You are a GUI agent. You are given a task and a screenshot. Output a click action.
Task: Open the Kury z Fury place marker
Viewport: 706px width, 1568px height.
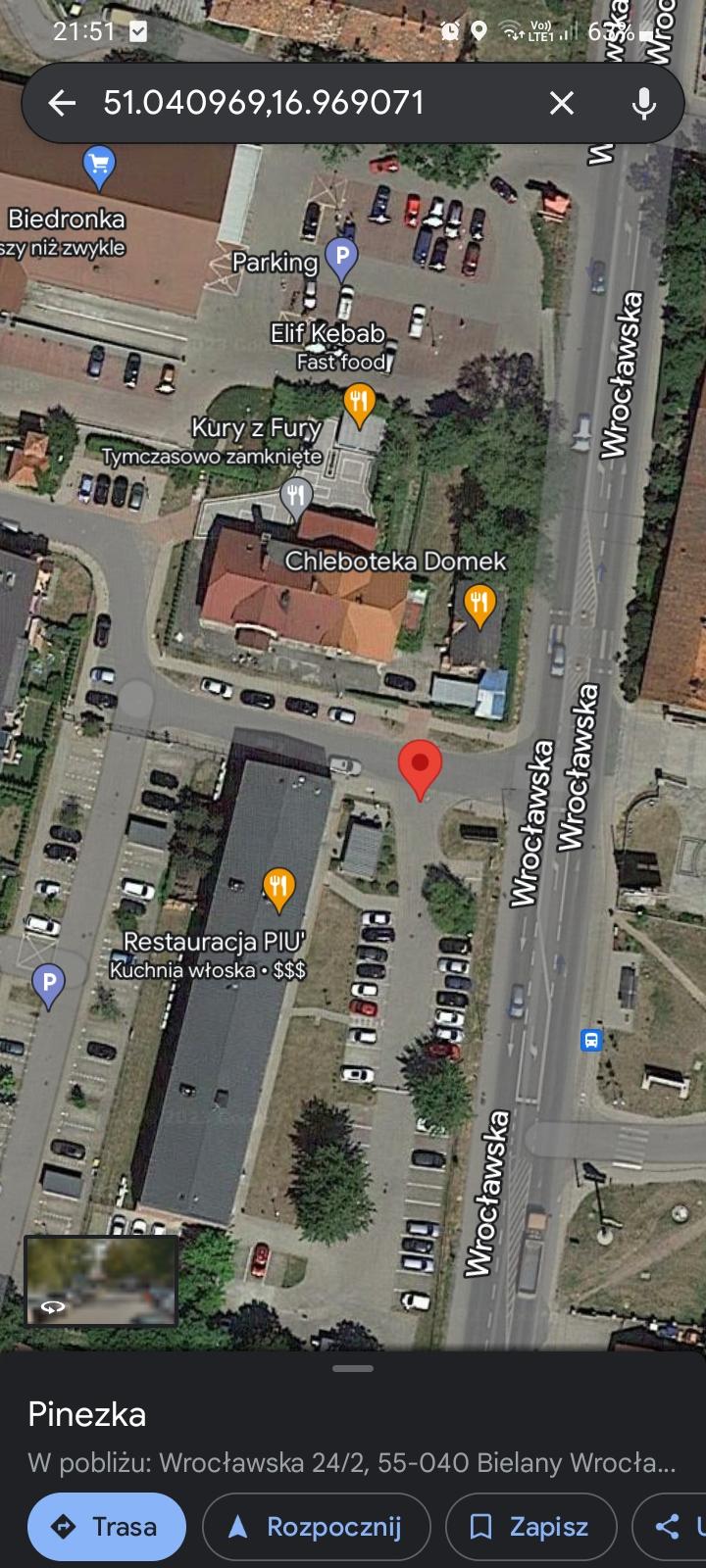point(296,498)
